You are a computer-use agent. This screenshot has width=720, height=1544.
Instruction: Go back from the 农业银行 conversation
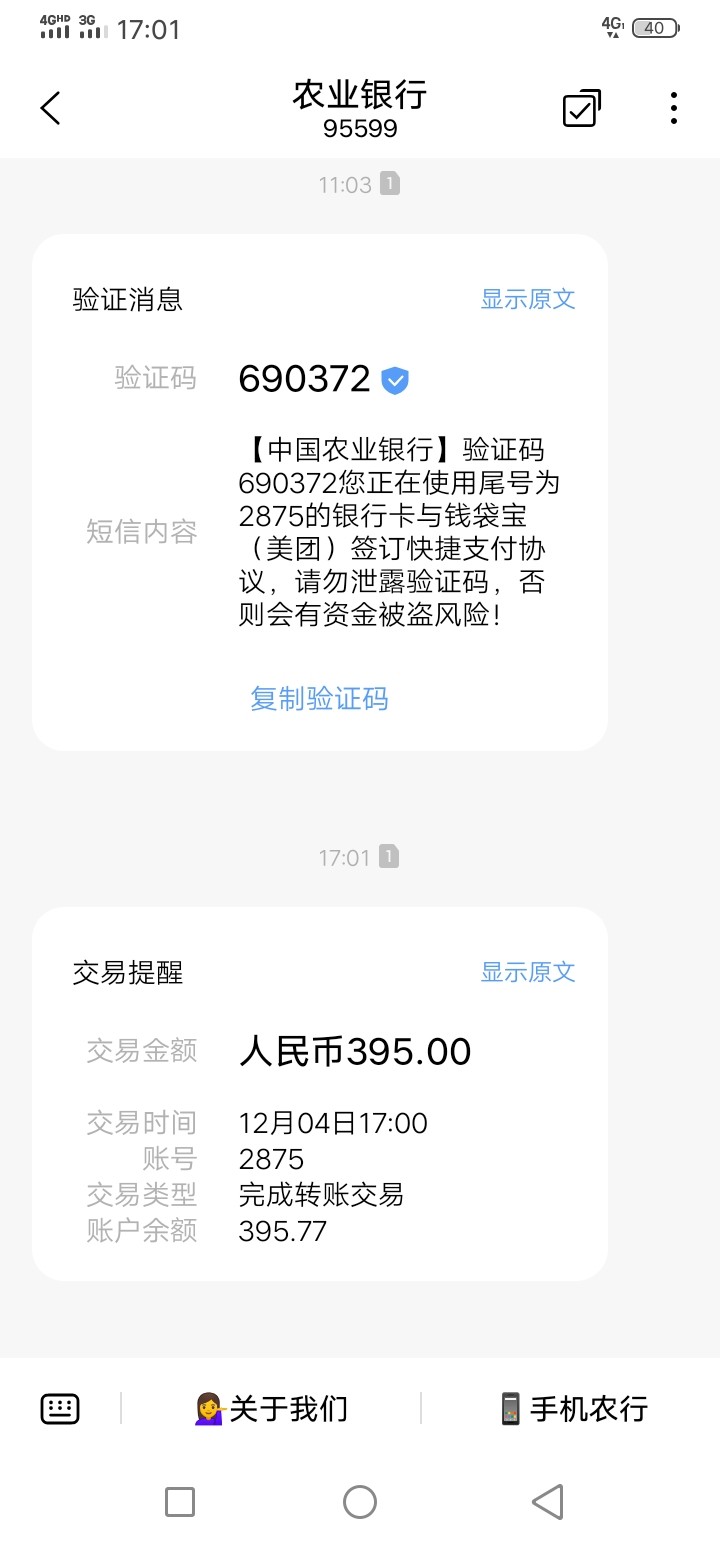[50, 108]
